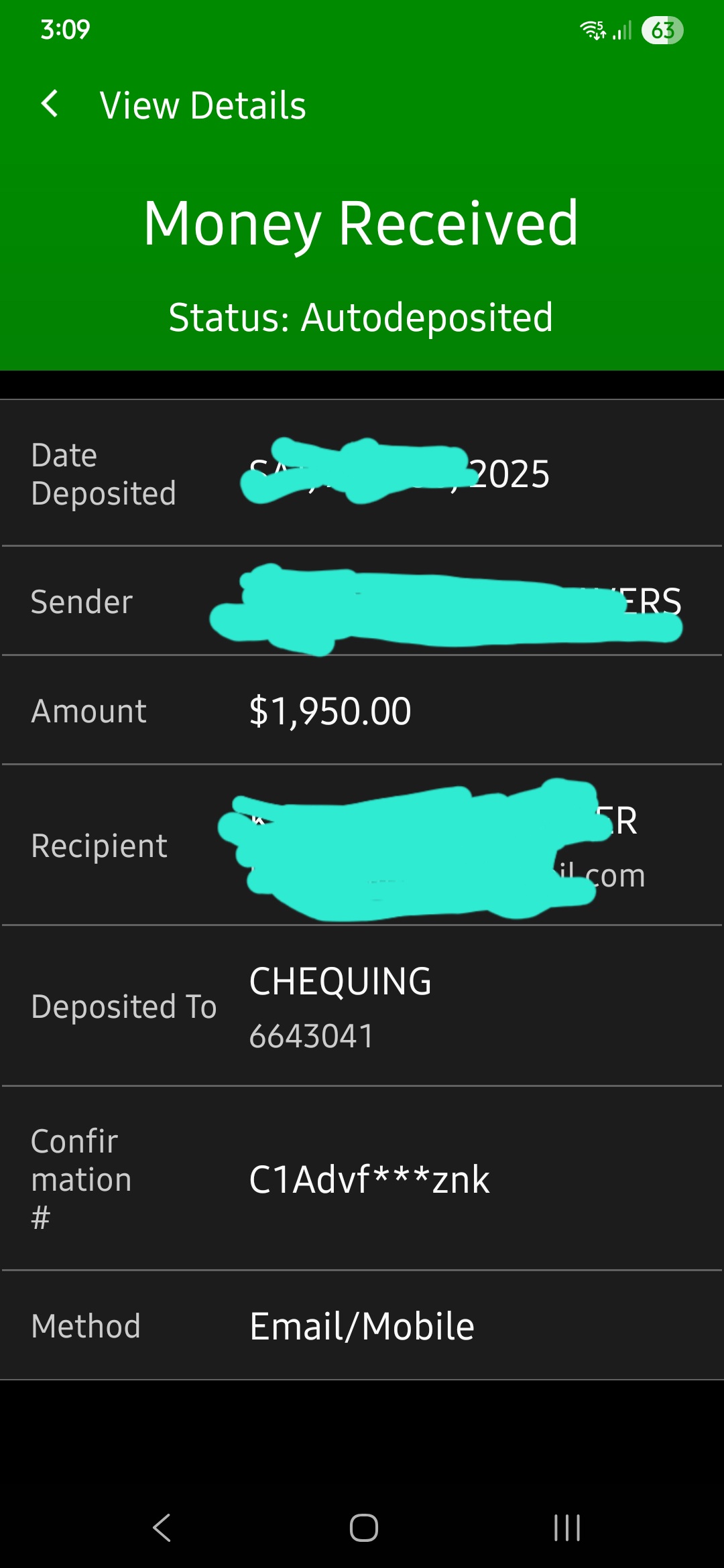Open the recent apps view
This screenshot has height=1568, width=724.
tap(566, 1528)
